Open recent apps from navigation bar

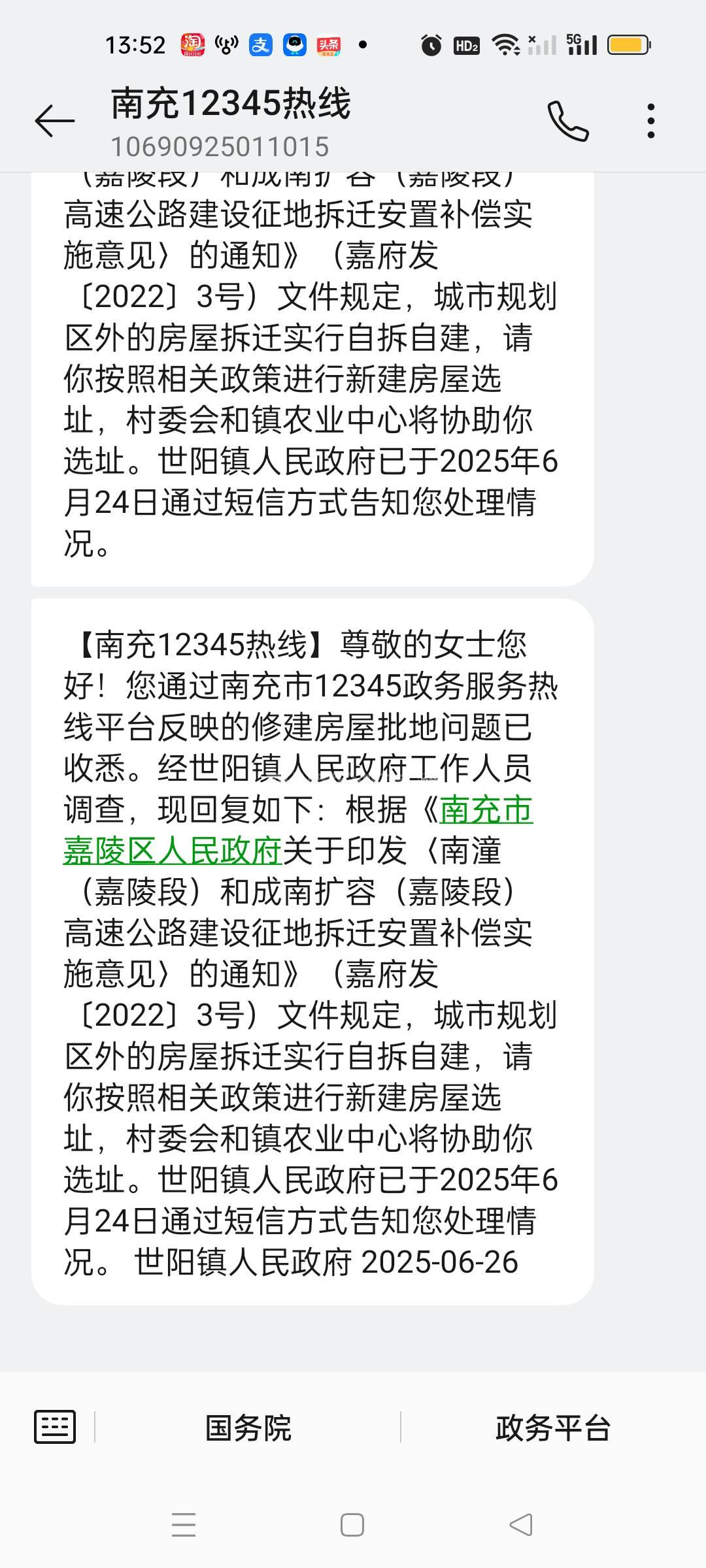click(184, 1525)
